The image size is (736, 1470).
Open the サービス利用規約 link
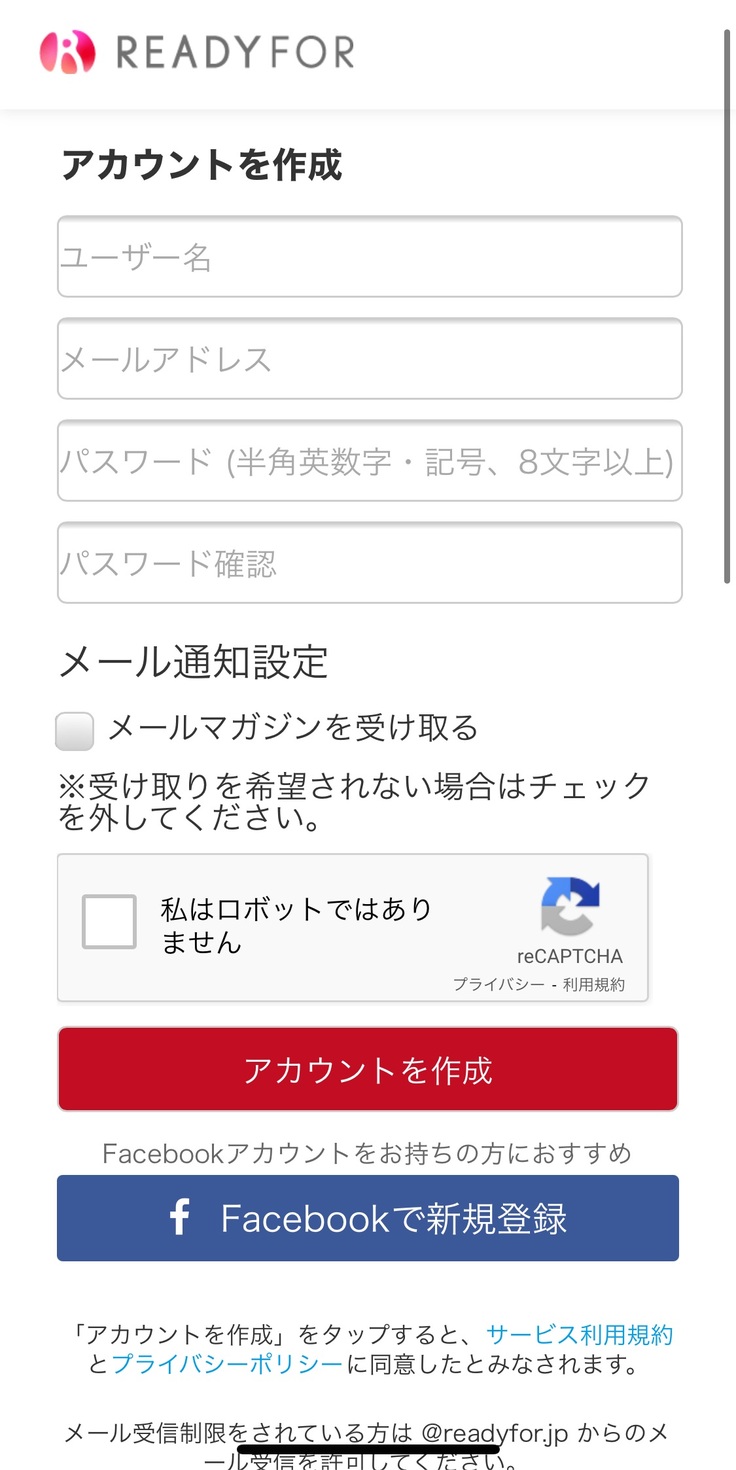coord(579,1335)
